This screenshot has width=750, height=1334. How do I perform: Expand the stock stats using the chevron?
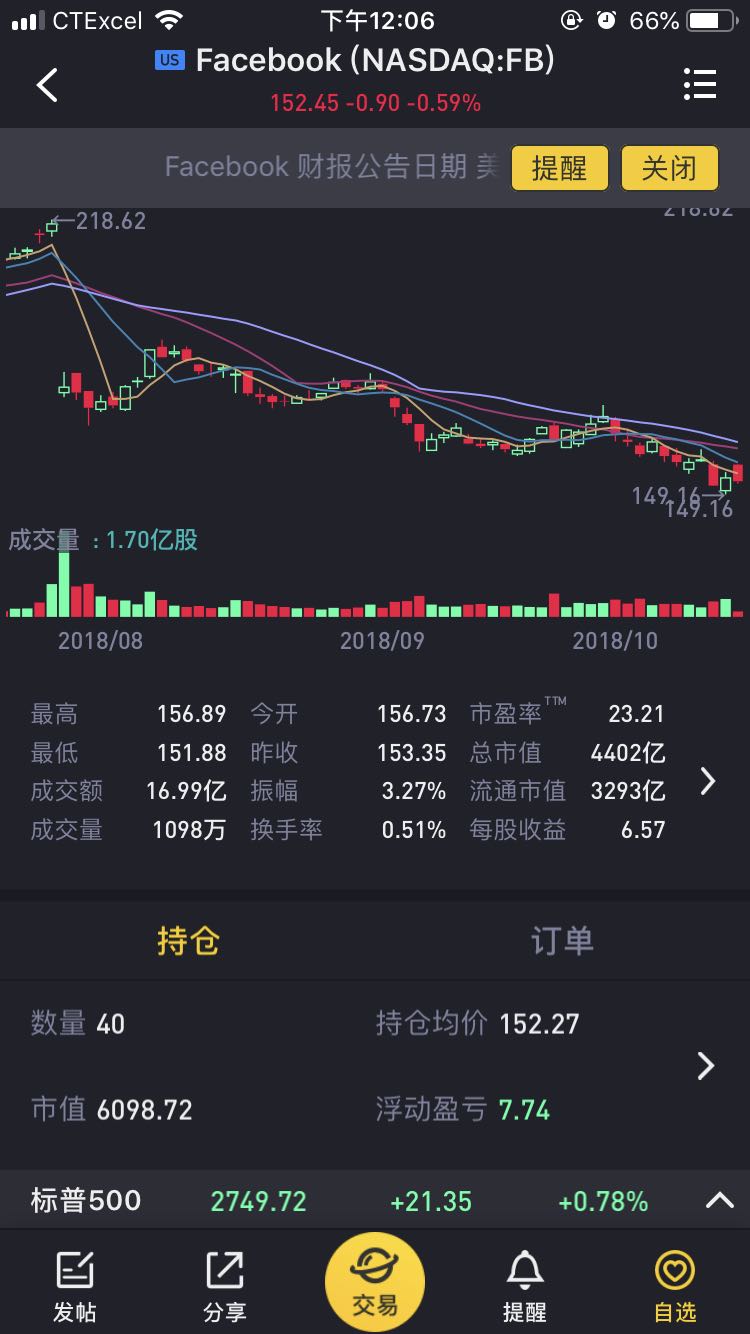tap(708, 781)
